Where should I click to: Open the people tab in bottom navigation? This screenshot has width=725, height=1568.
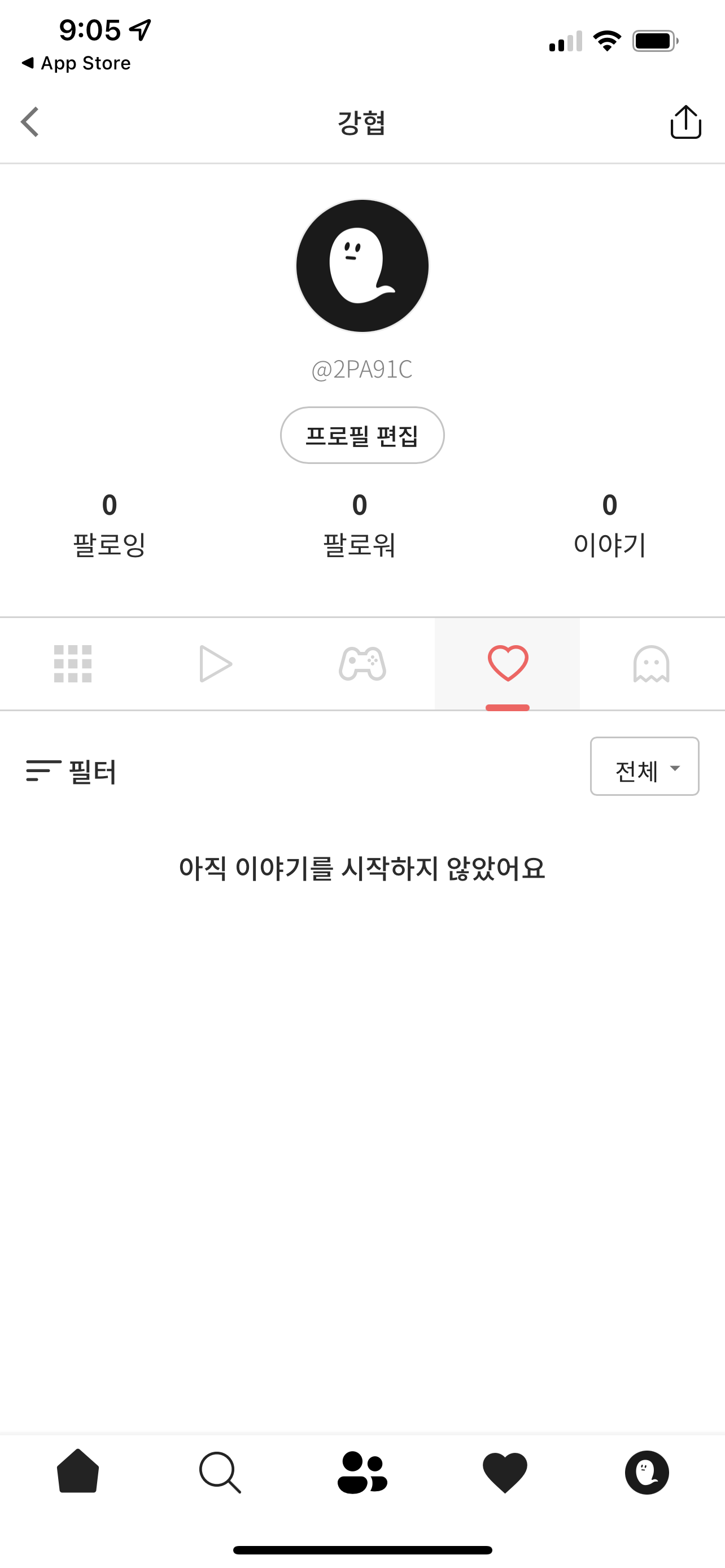coord(362,1472)
